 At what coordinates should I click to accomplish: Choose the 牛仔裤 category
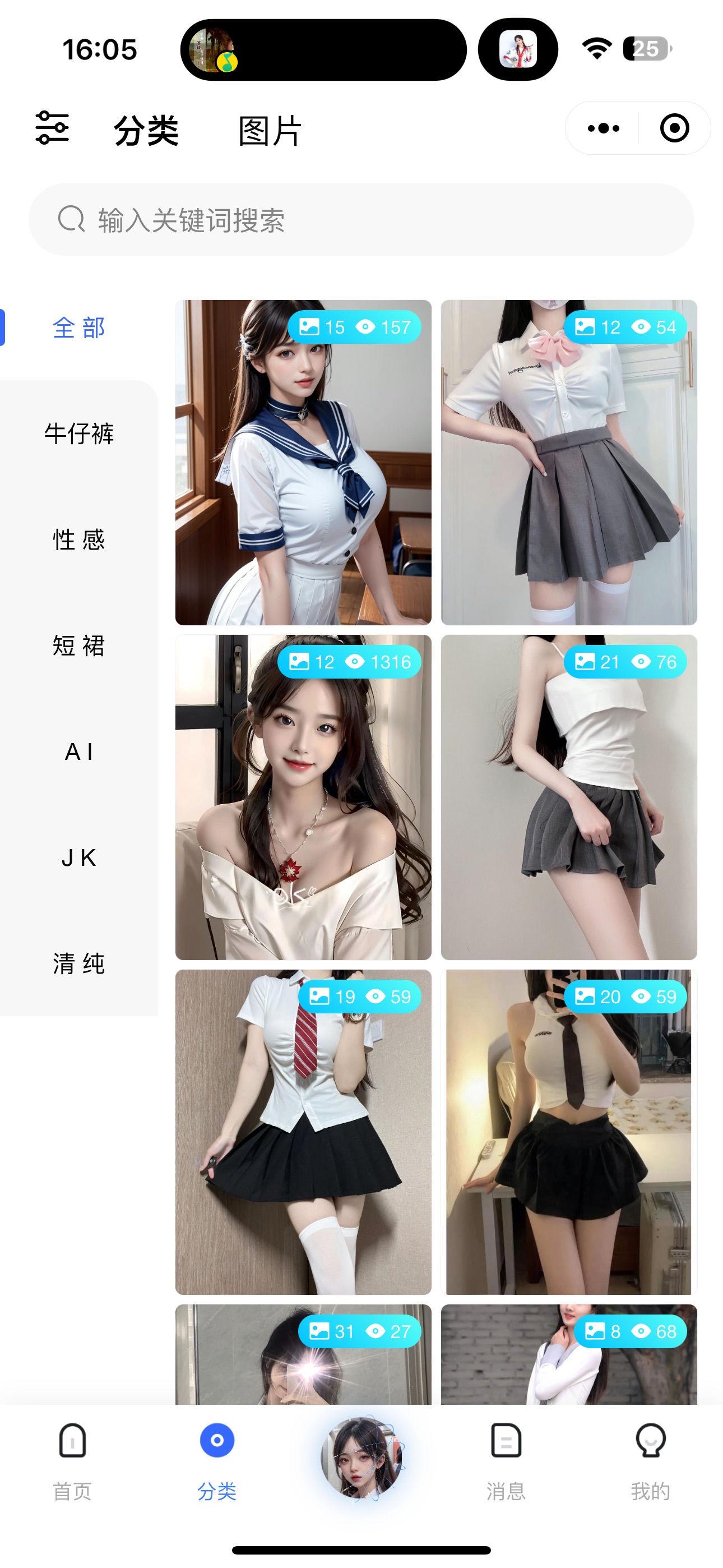pyautogui.click(x=79, y=434)
